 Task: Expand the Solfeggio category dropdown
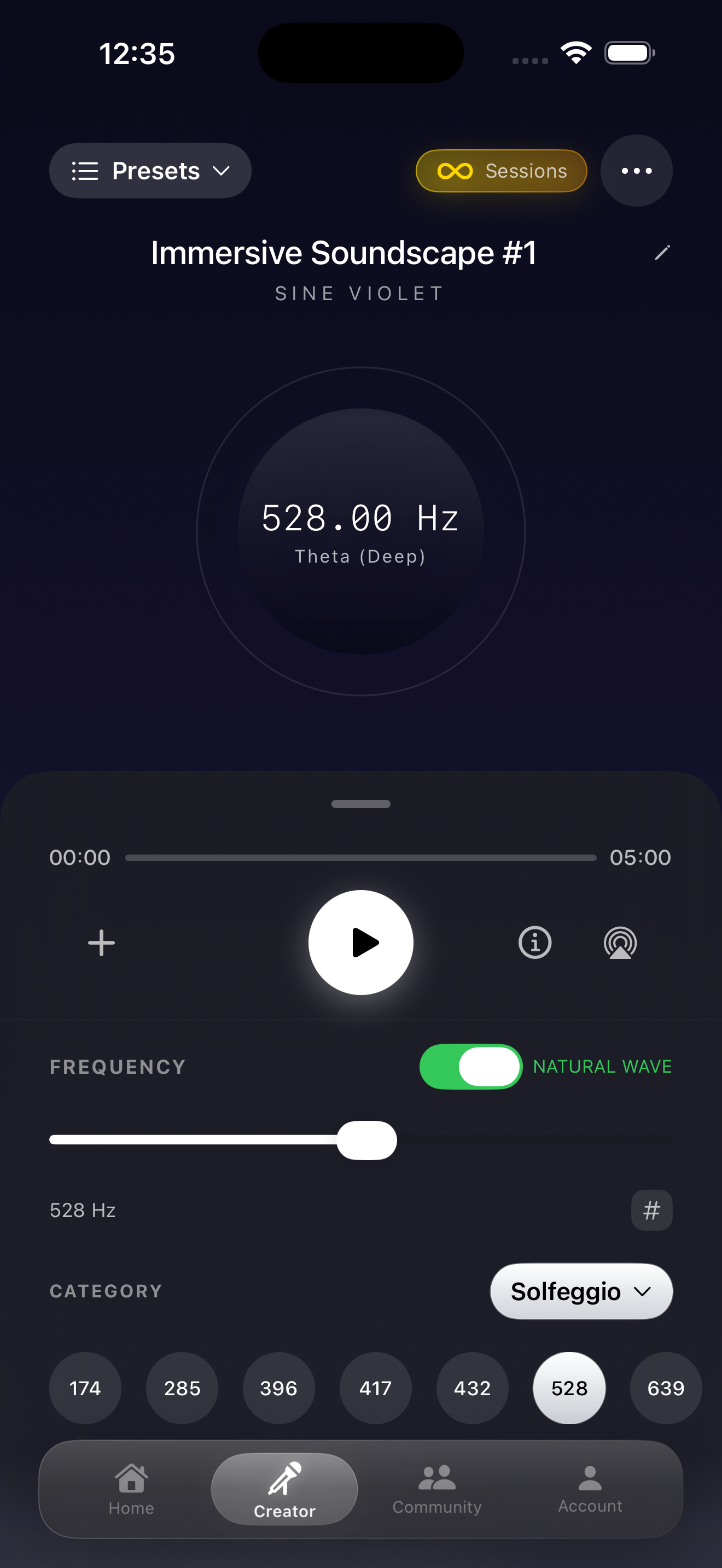pyautogui.click(x=580, y=1291)
